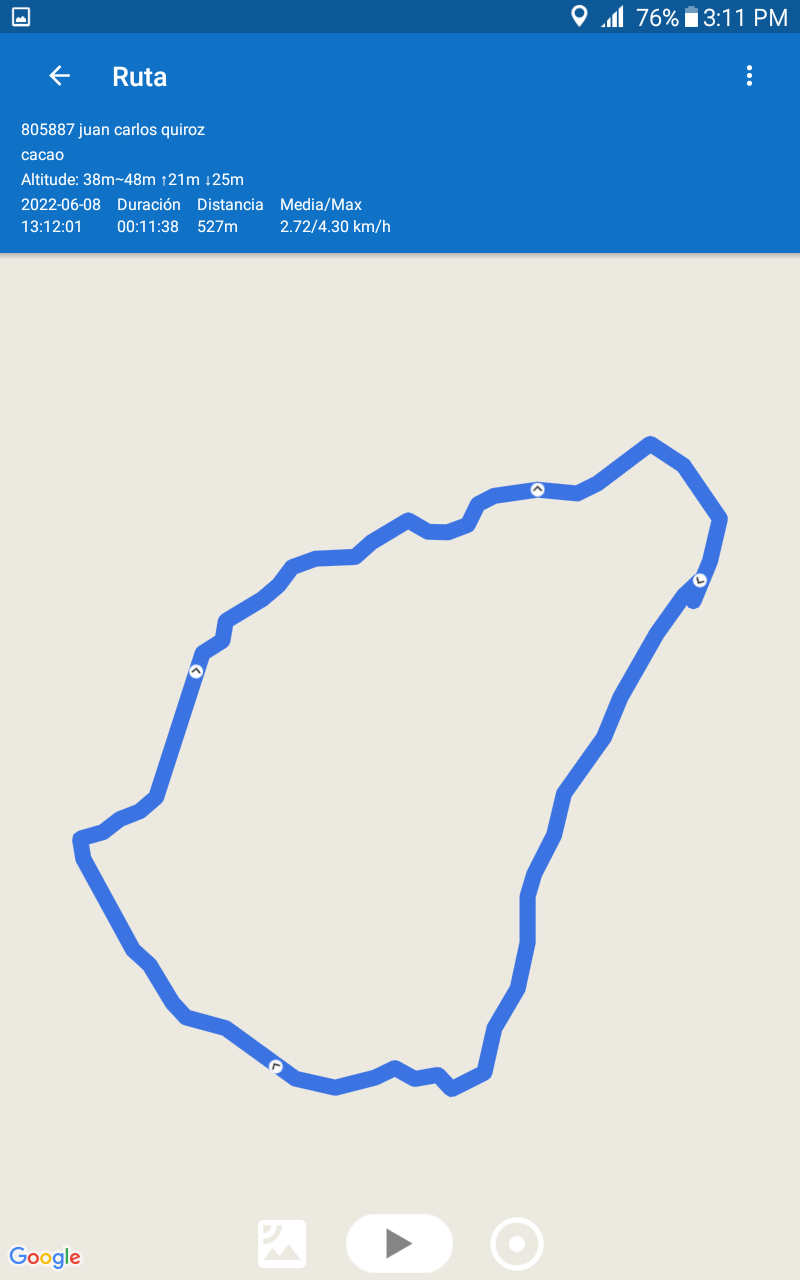Tap the circular record button
Screen dimensions: 800x1280
517,1244
